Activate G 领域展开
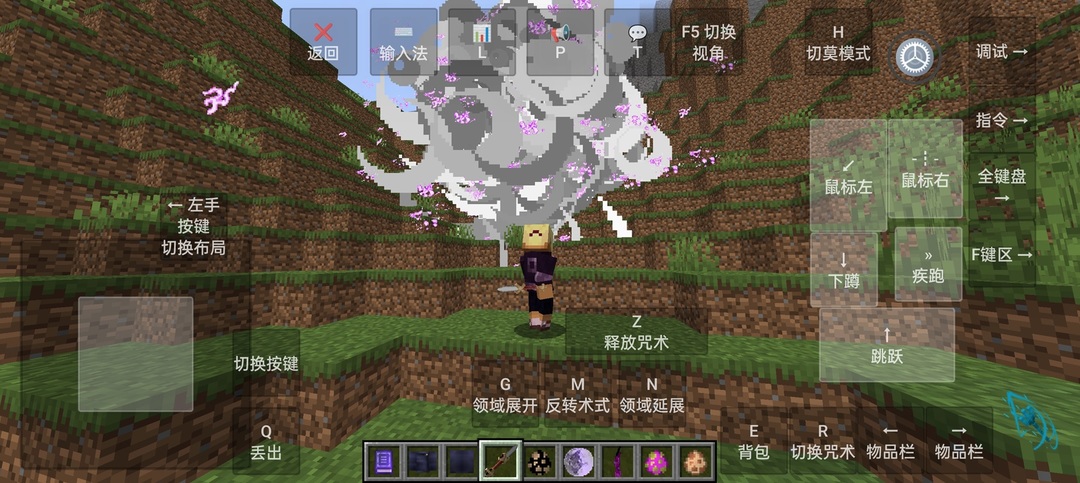 [x=505, y=396]
